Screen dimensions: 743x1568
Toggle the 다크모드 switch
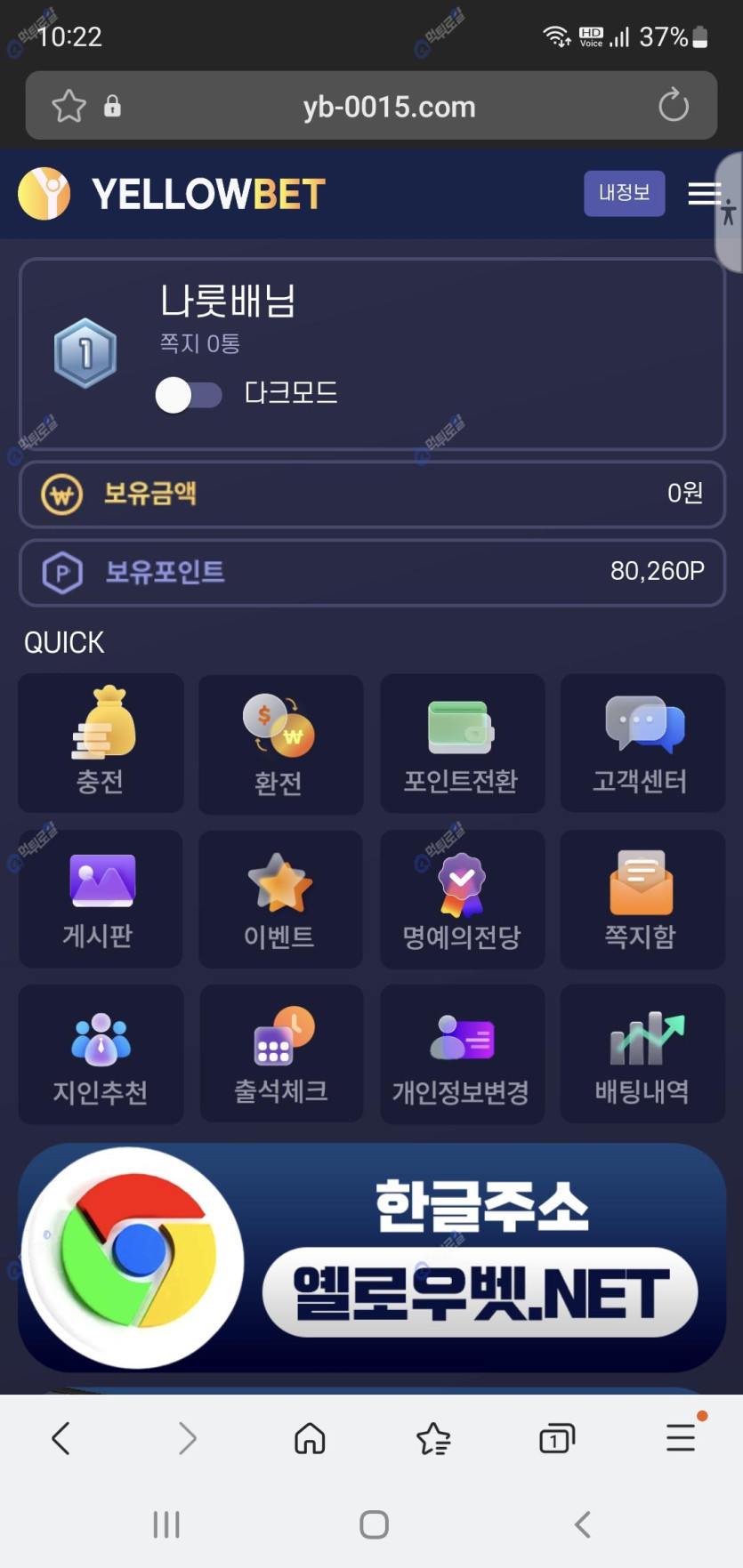pos(189,395)
